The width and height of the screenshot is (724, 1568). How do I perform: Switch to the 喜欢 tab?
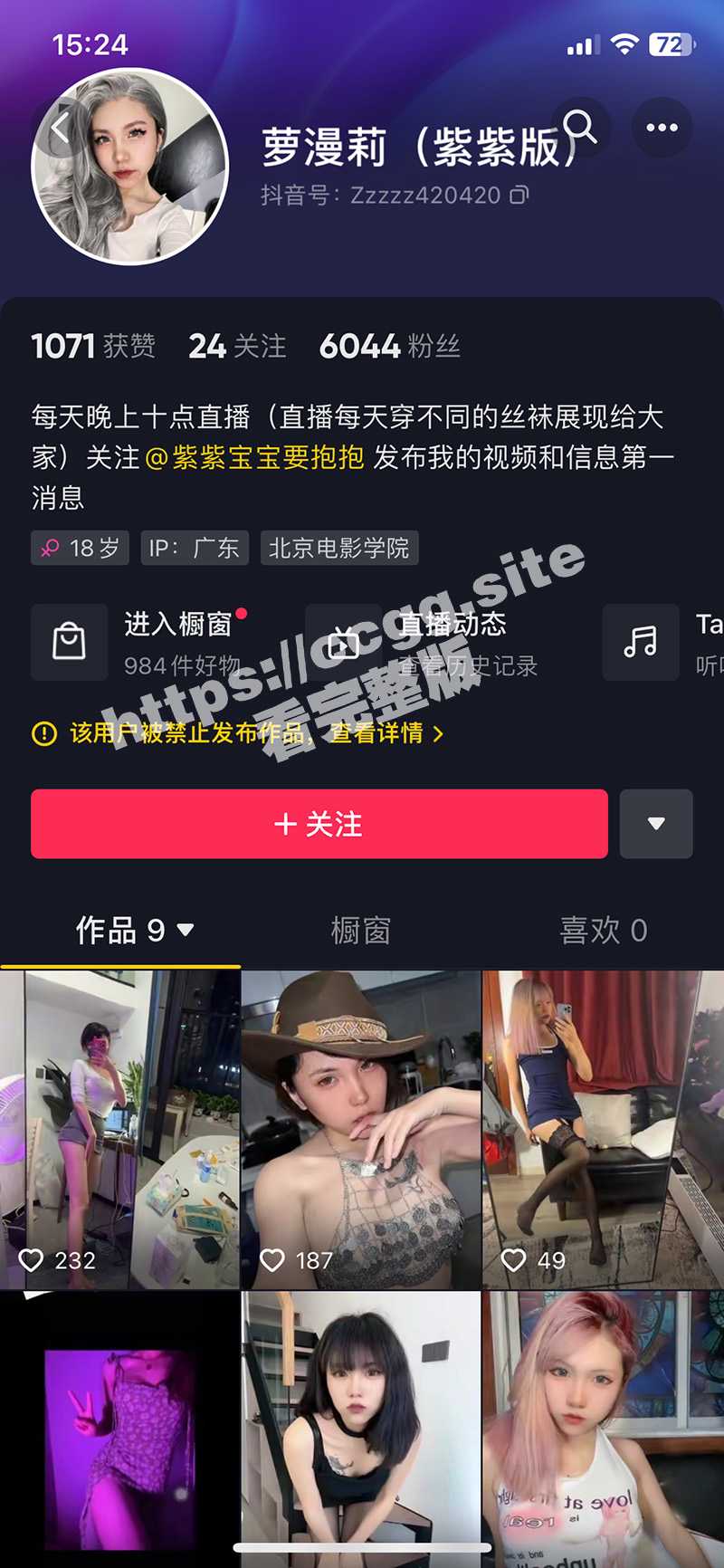click(603, 931)
